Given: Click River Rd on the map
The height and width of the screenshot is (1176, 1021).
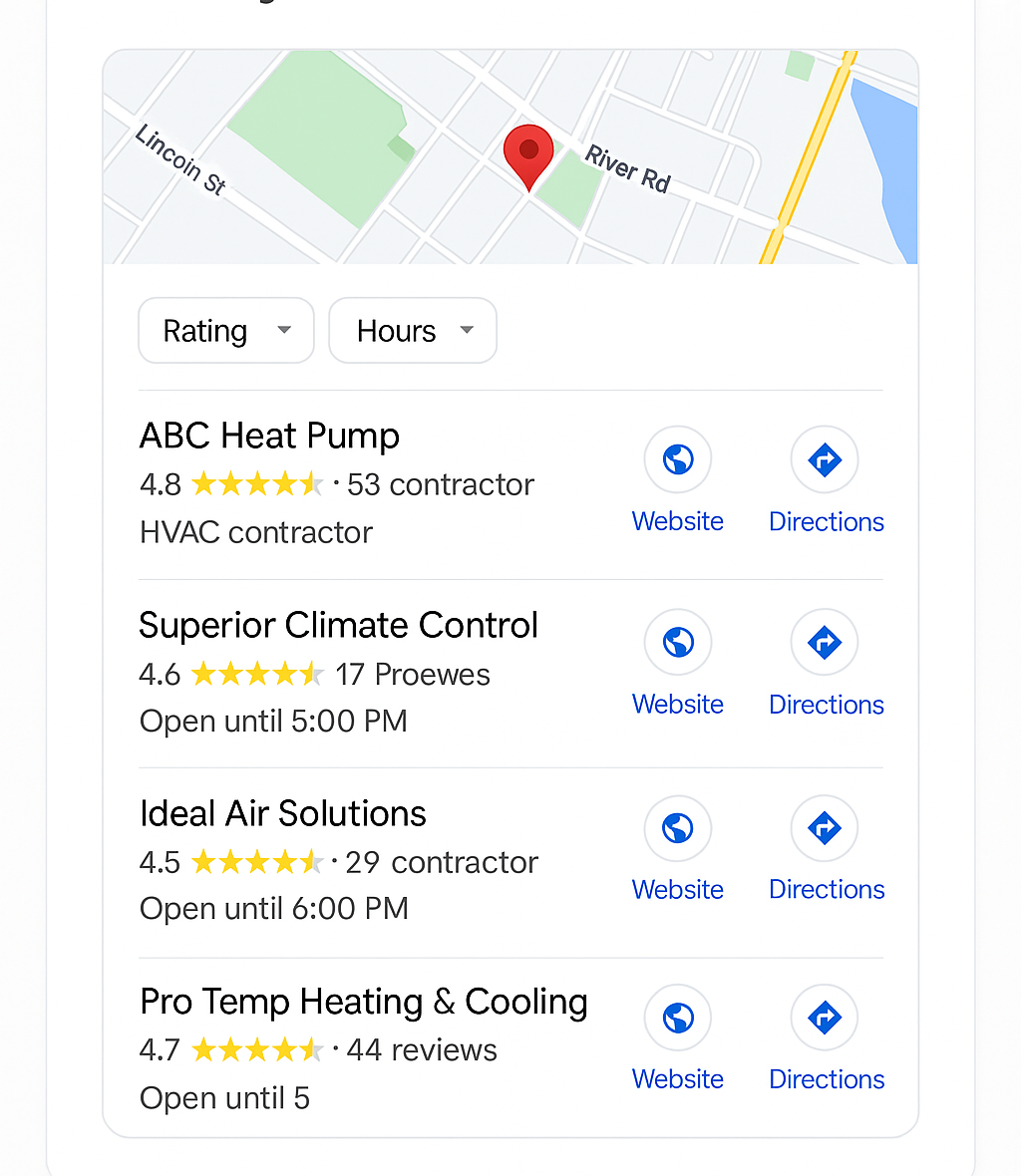Looking at the screenshot, I should point(626,169).
